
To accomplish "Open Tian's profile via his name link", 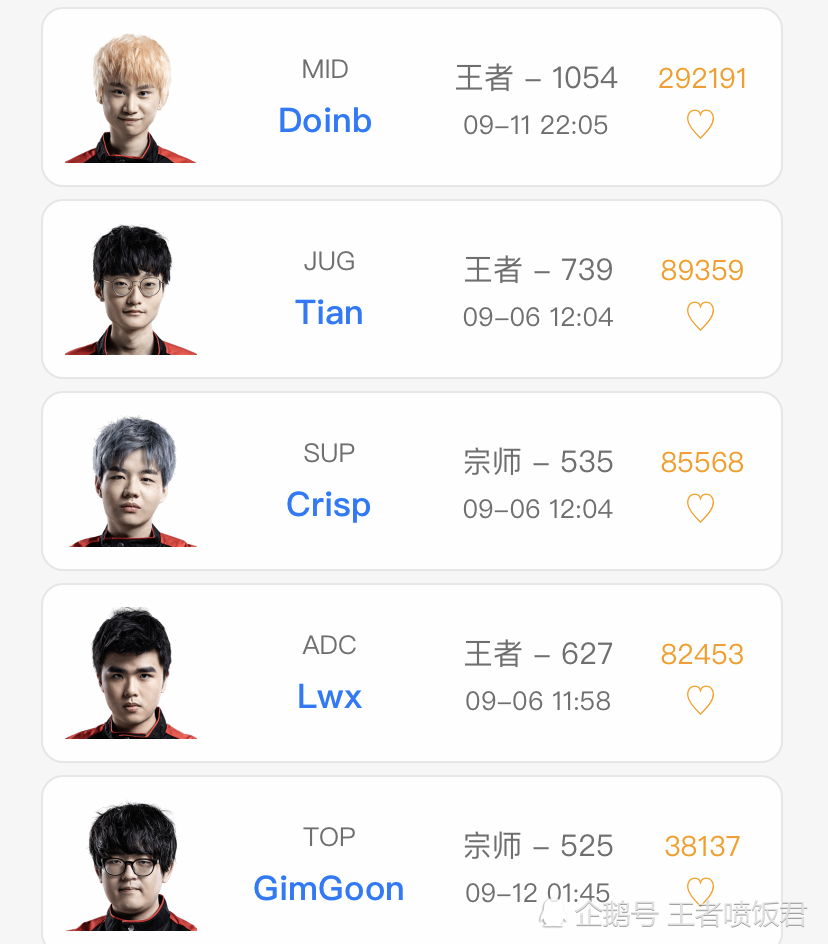I will click(329, 312).
